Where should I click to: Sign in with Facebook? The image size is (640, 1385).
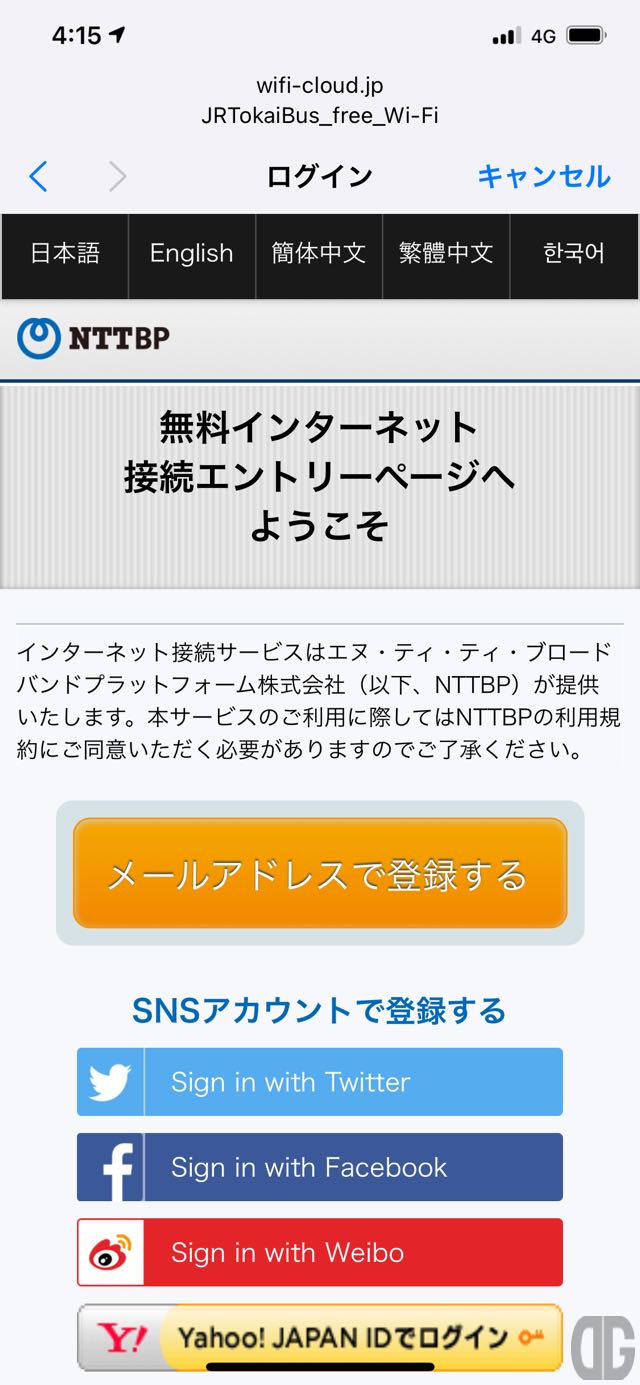pyautogui.click(x=319, y=1167)
